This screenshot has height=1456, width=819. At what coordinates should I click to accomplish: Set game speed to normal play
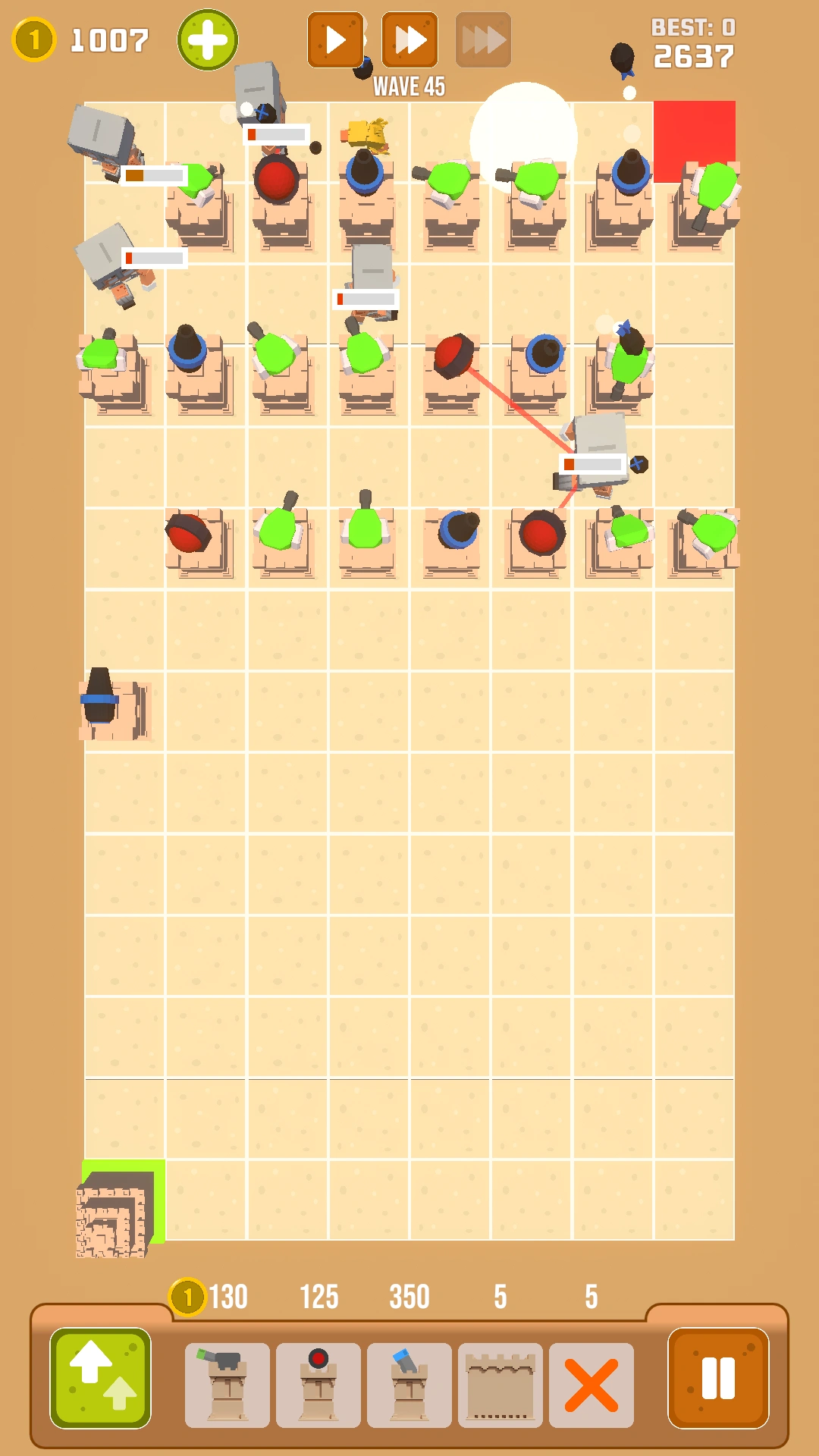click(334, 40)
